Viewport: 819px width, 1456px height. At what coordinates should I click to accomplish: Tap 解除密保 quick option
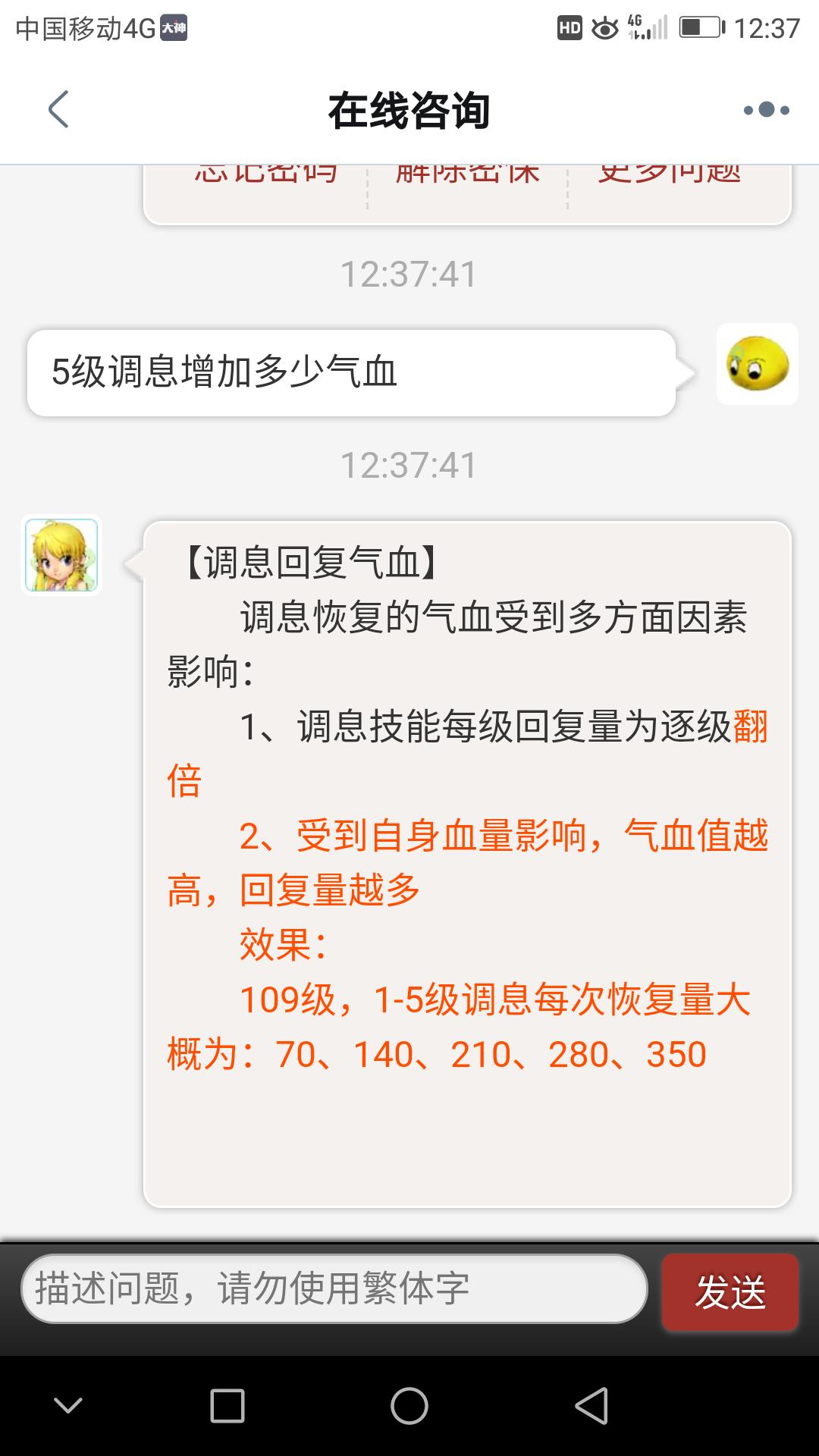click(468, 176)
